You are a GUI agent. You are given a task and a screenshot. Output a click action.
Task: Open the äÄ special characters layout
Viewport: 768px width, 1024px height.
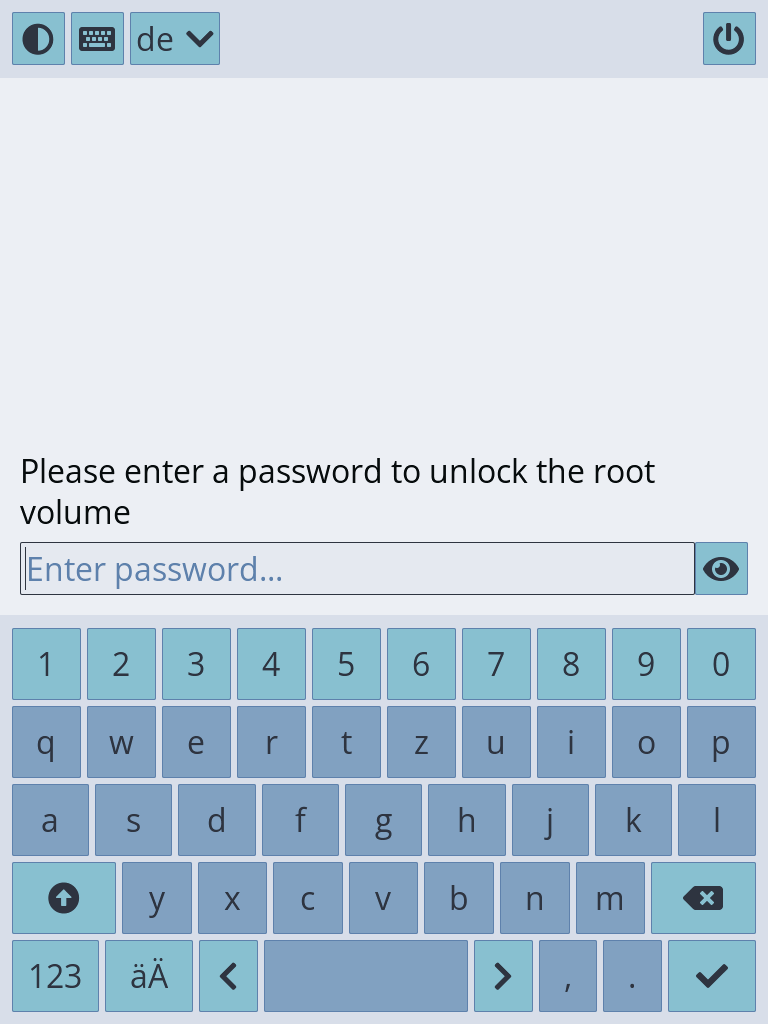[149, 976]
